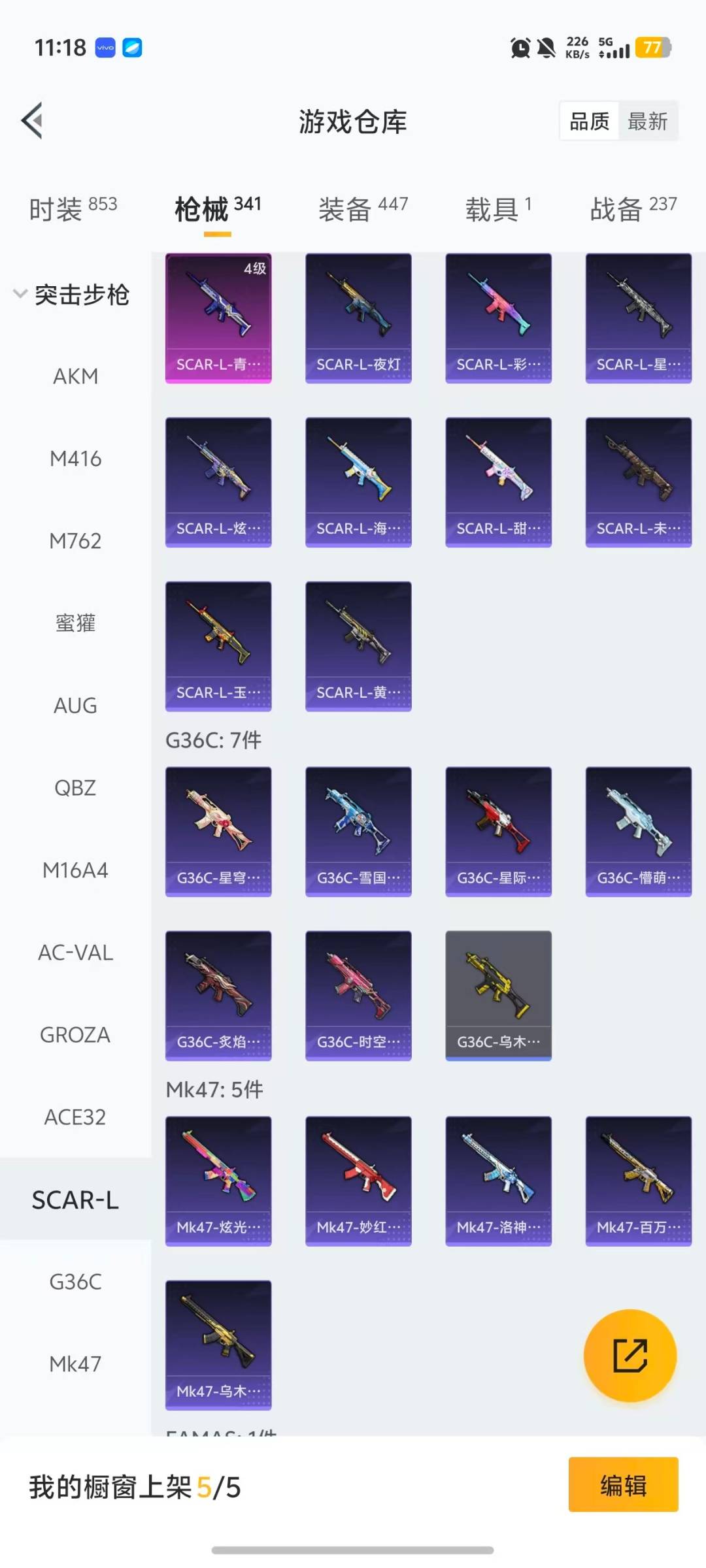
Task: Select AKM in the weapon list
Action: (x=75, y=376)
